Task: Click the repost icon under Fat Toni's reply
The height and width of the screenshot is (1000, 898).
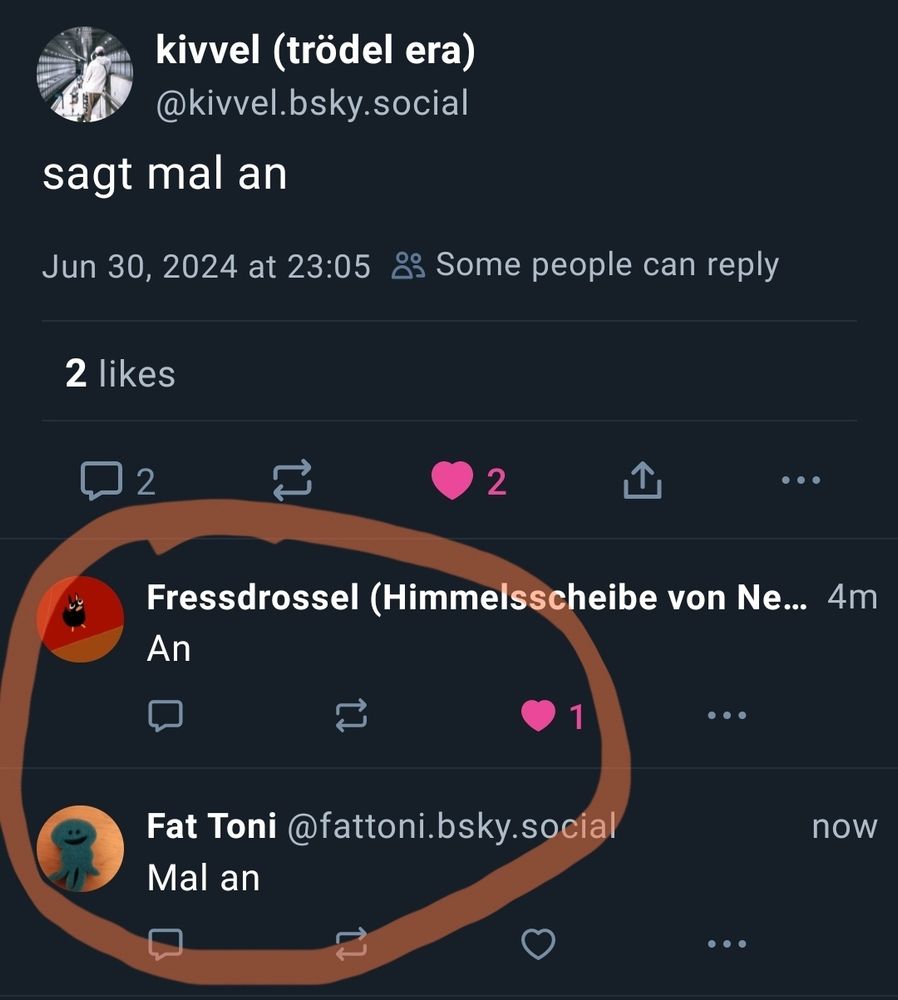Action: [349, 941]
